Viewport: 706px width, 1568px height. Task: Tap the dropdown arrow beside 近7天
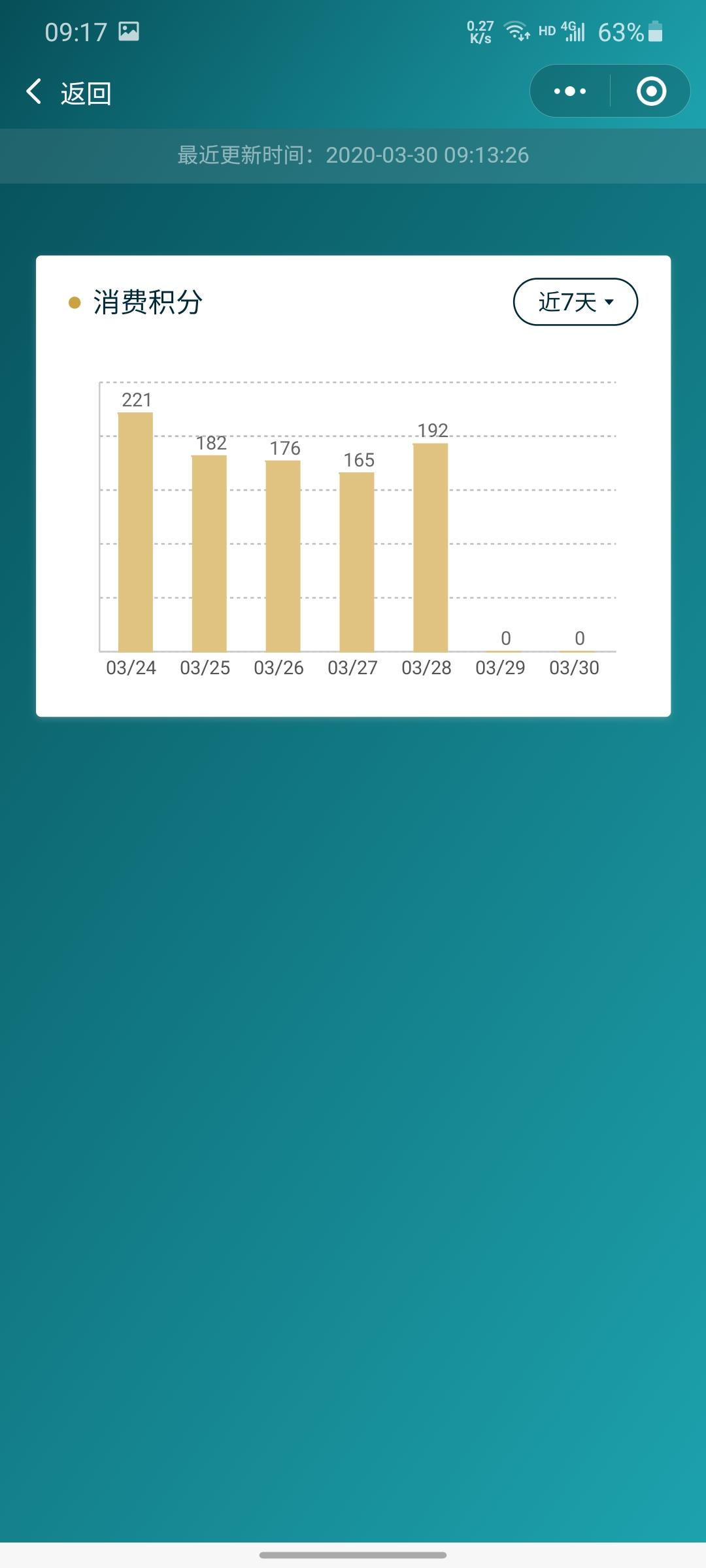[609, 302]
